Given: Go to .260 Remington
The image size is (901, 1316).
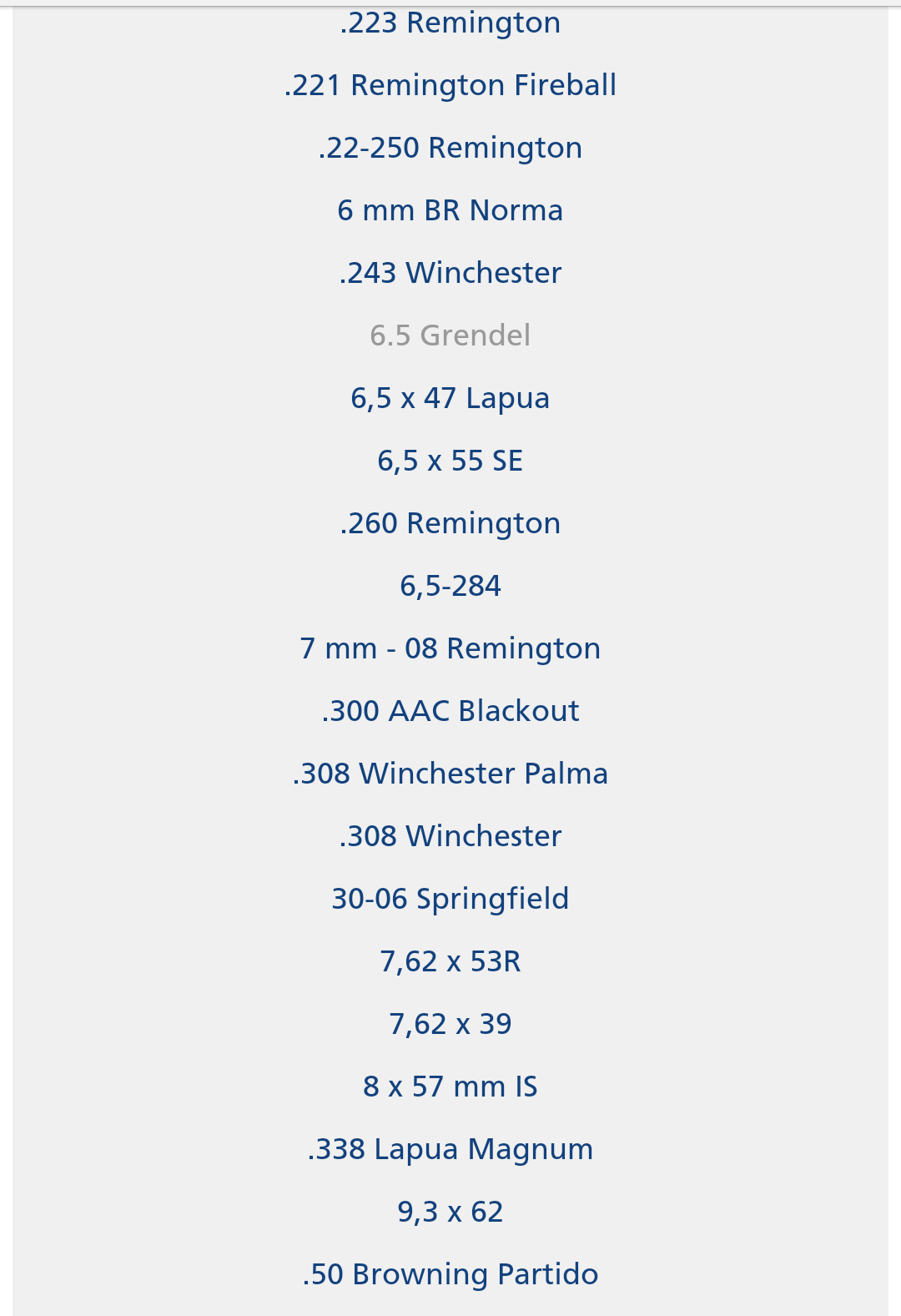Looking at the screenshot, I should click(450, 523).
